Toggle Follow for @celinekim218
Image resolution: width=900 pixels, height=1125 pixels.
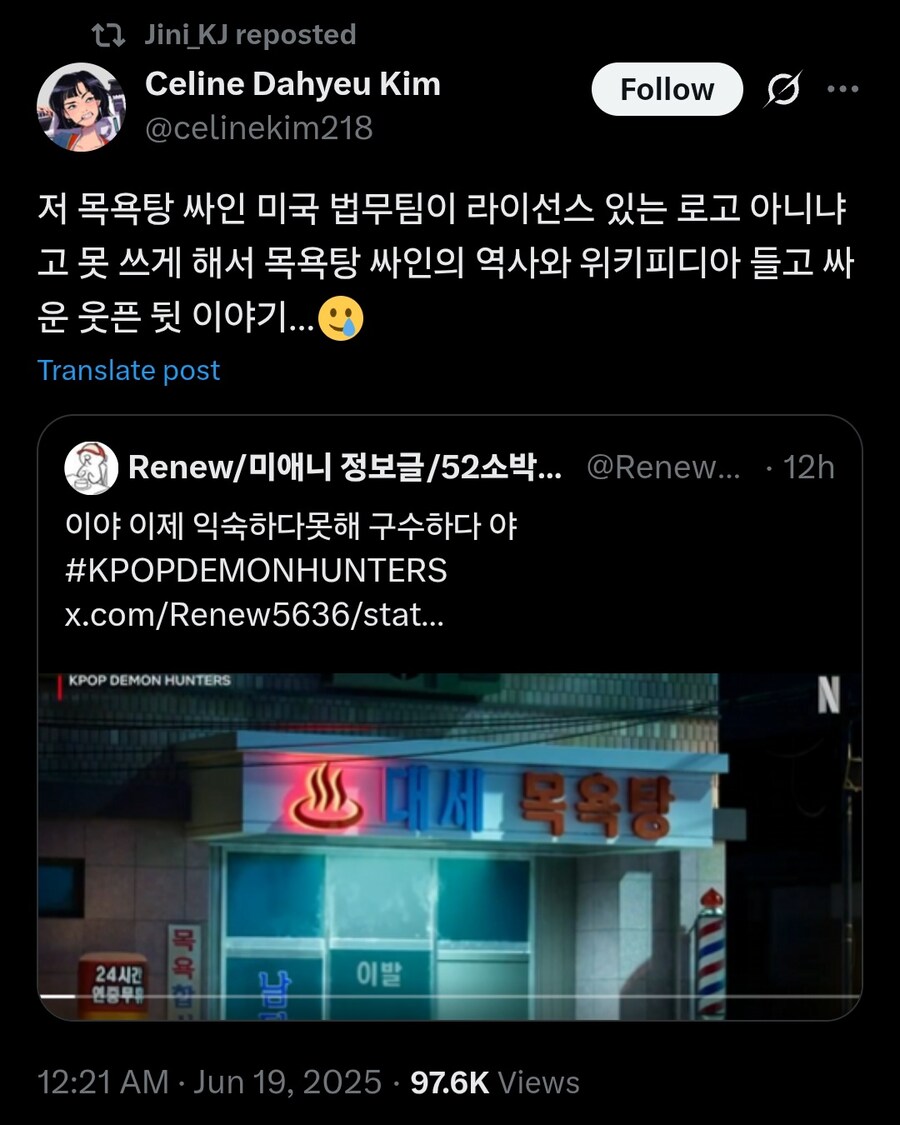(x=666, y=89)
